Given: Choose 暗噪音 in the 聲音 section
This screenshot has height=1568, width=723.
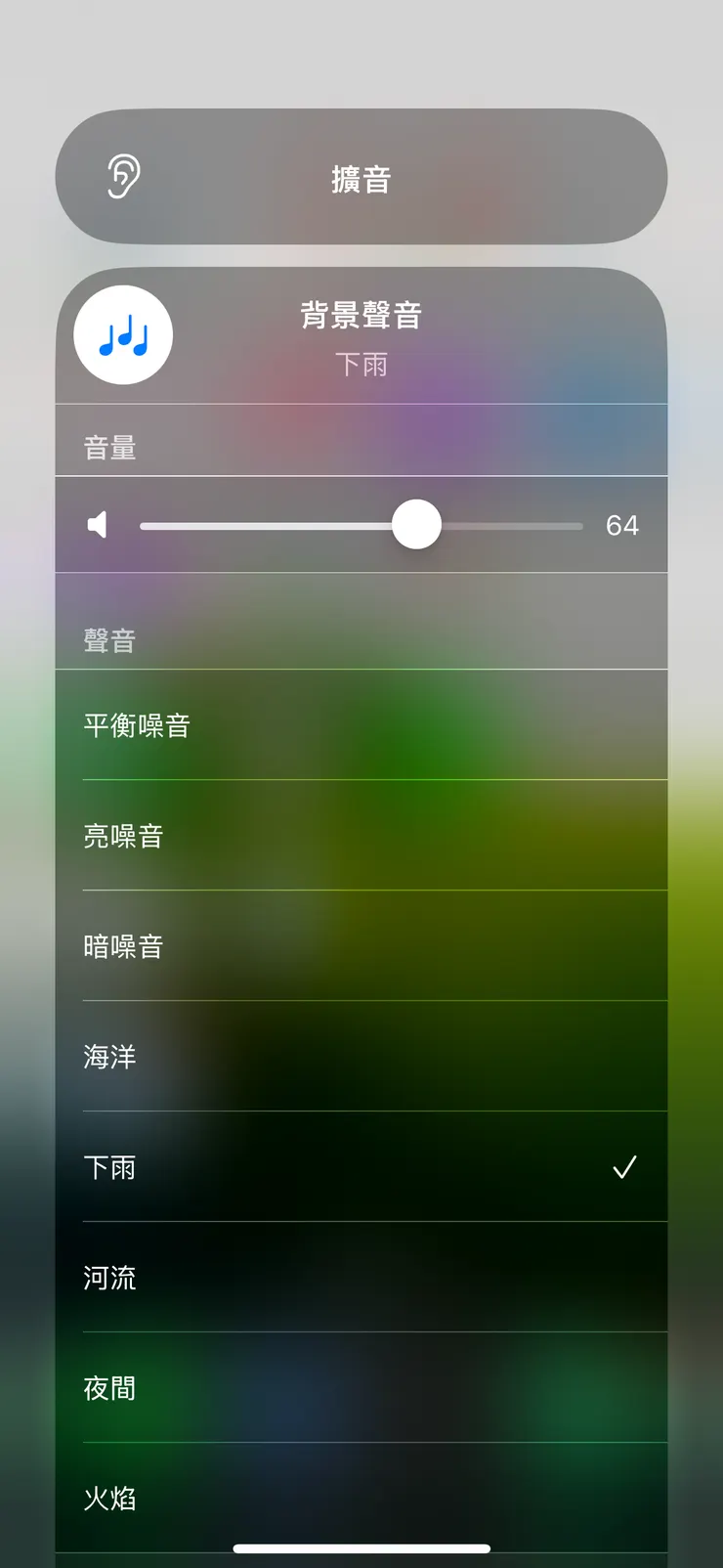Looking at the screenshot, I should [x=361, y=946].
